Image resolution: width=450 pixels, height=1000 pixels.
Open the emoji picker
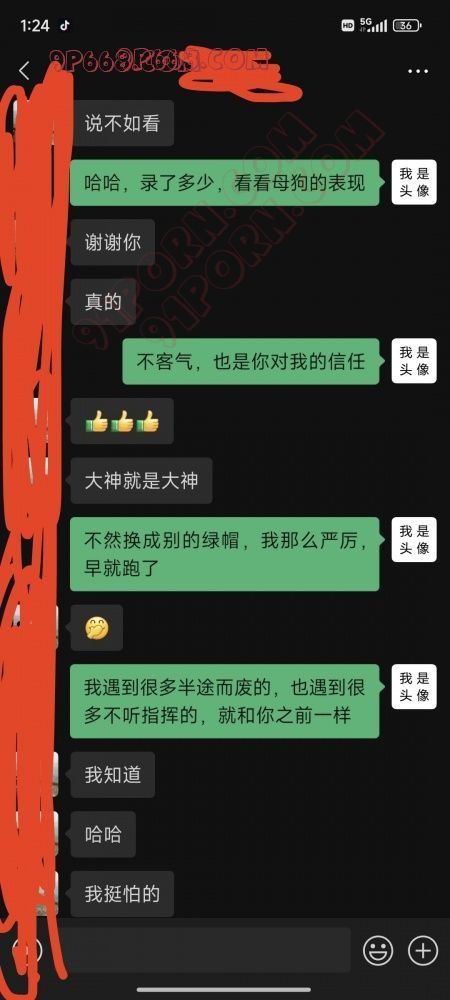tap(378, 951)
